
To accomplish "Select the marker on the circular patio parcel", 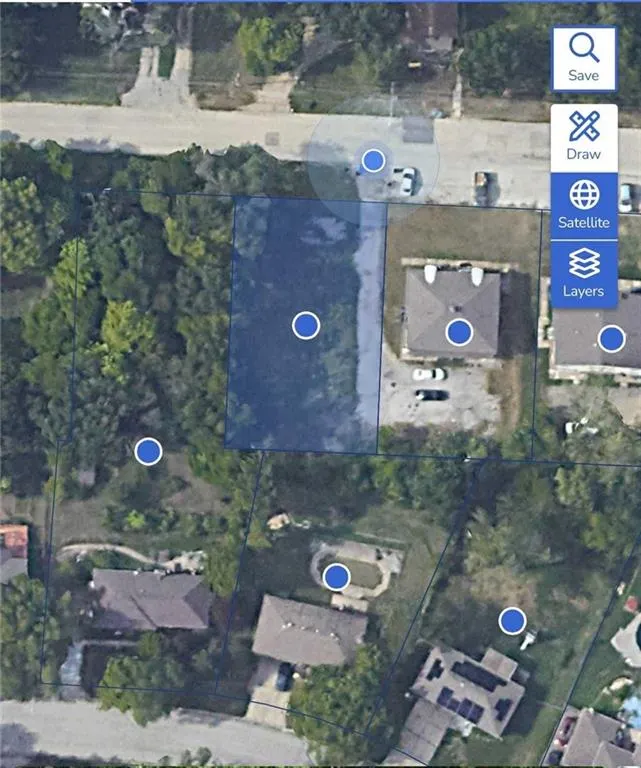I will click(337, 576).
